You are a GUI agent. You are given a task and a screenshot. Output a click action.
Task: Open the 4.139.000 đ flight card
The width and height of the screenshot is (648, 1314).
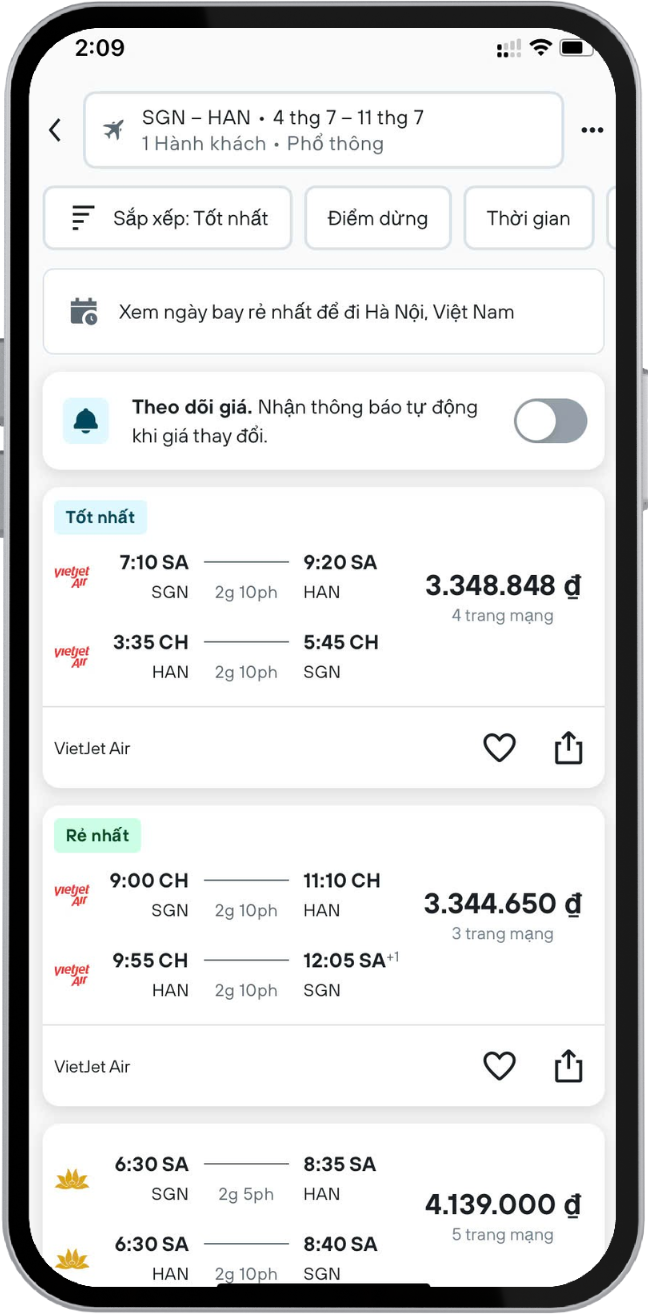tap(322, 1205)
